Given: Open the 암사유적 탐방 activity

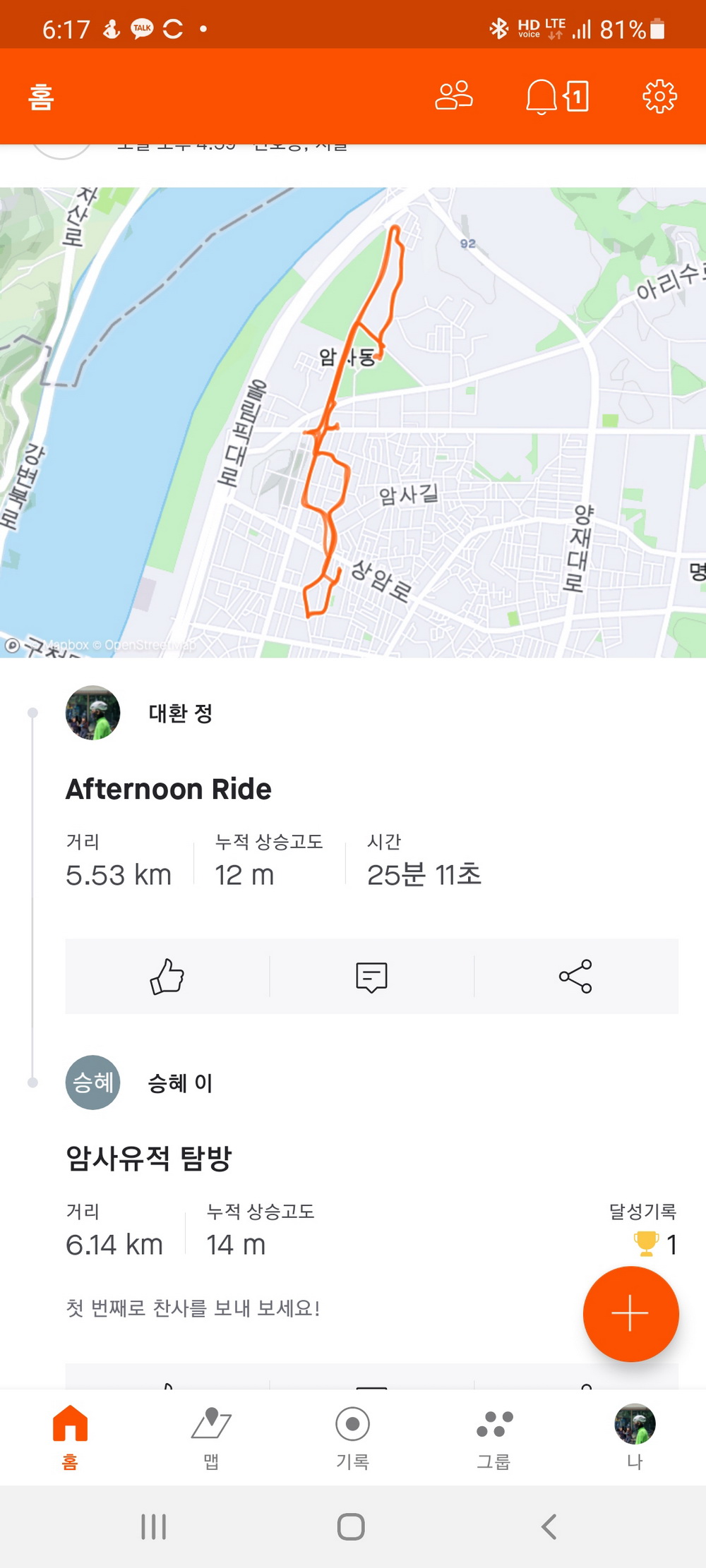Looking at the screenshot, I should tap(149, 1158).
